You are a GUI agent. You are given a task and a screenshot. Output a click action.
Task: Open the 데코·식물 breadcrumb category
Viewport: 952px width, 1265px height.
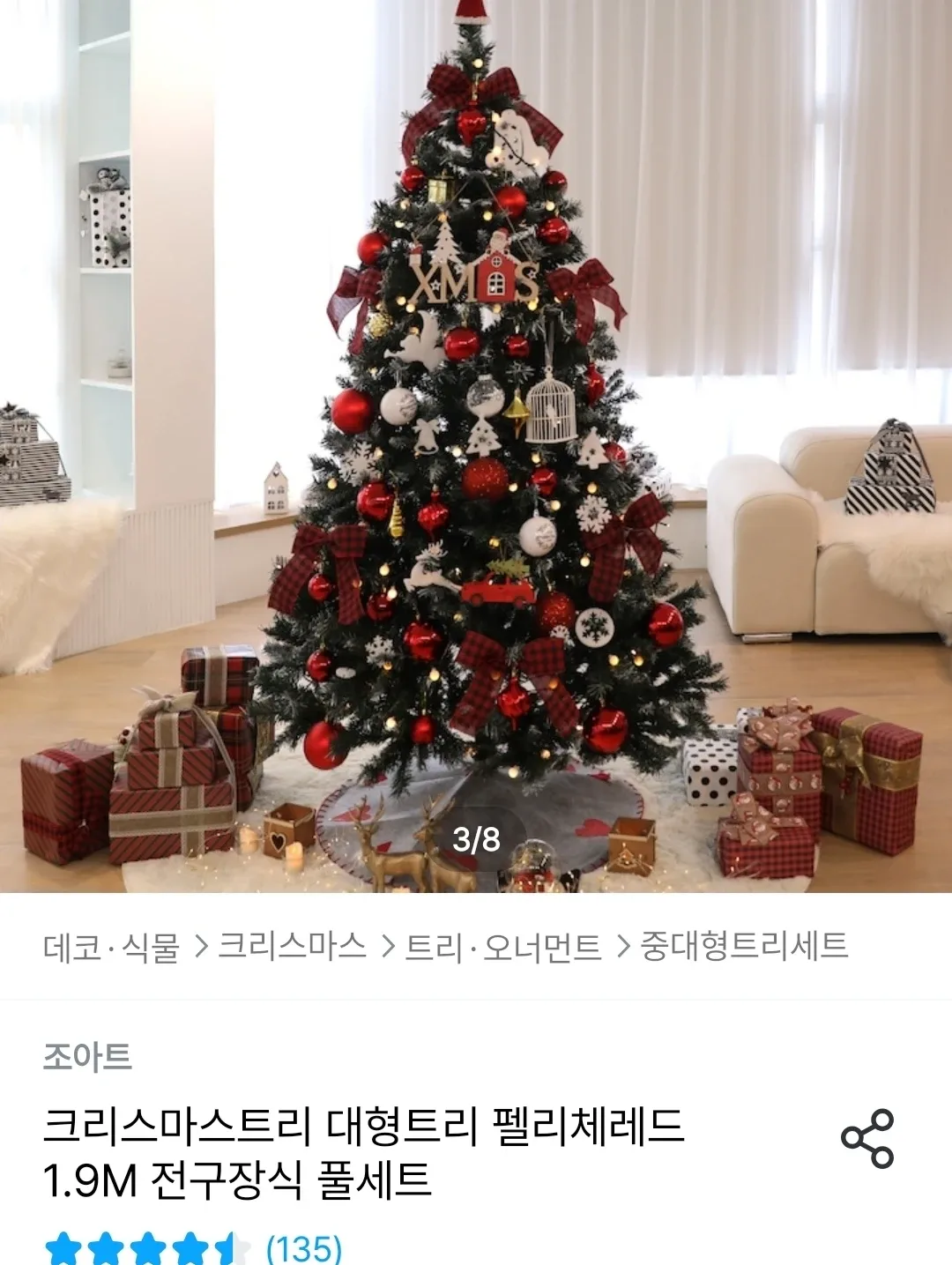tap(112, 947)
